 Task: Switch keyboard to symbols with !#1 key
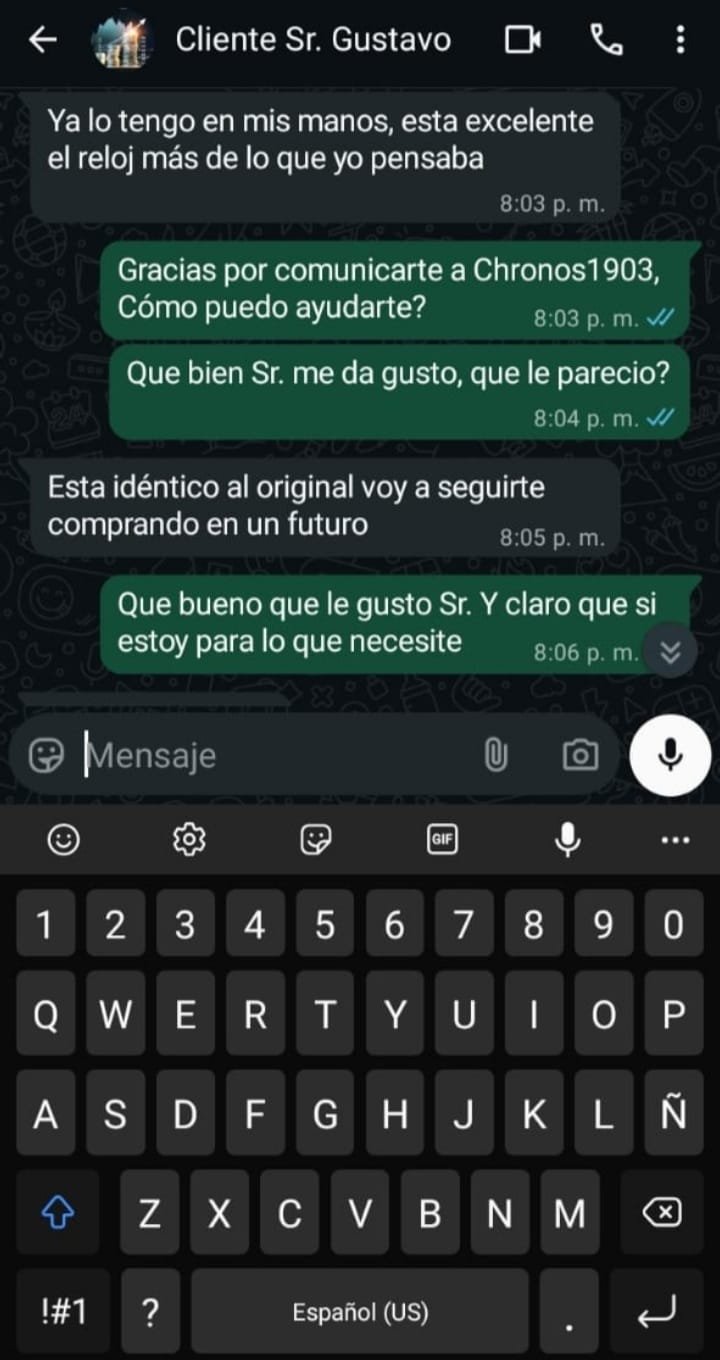point(64,1311)
